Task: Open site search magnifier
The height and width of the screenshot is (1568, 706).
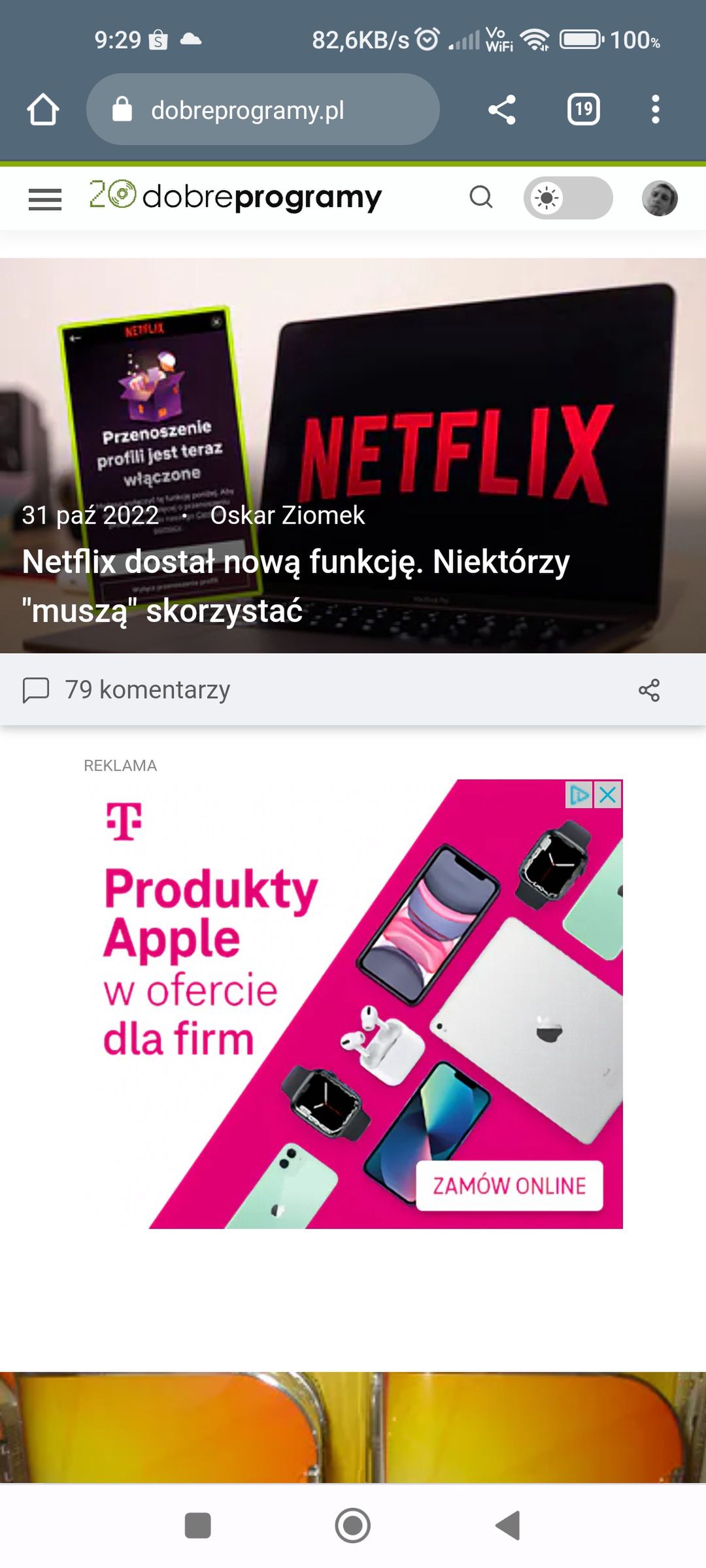Action: click(x=481, y=197)
